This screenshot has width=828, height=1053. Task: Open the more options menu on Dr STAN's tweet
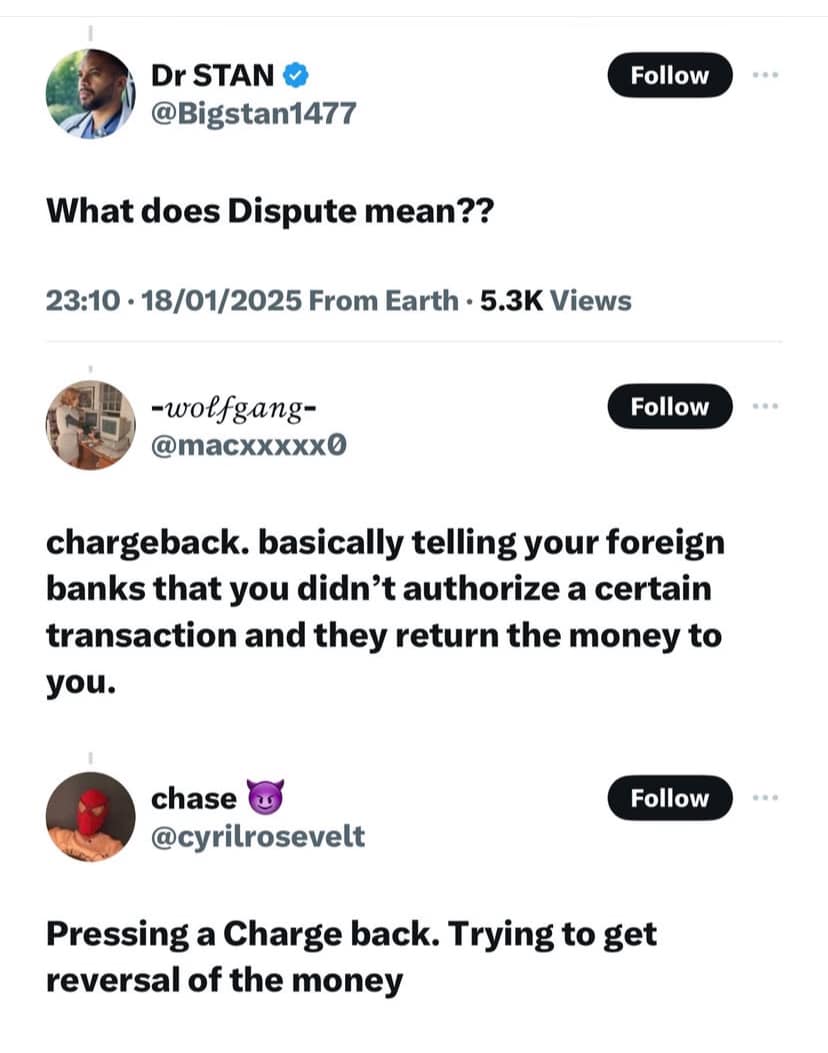pyautogui.click(x=766, y=73)
